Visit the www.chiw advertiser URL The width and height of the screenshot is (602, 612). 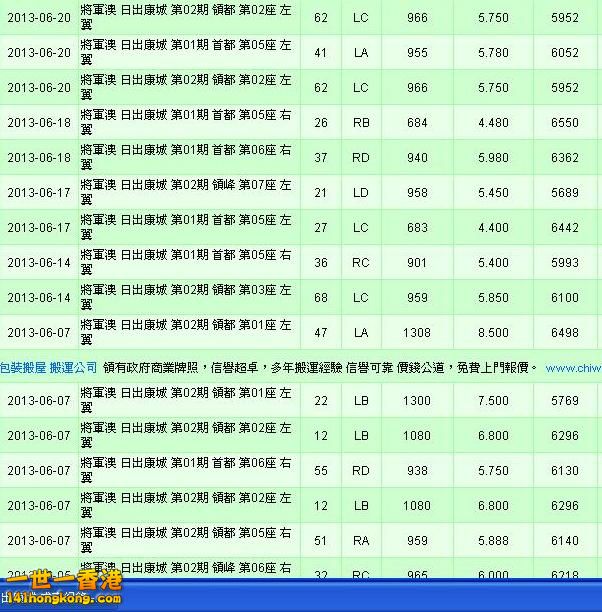point(573,368)
